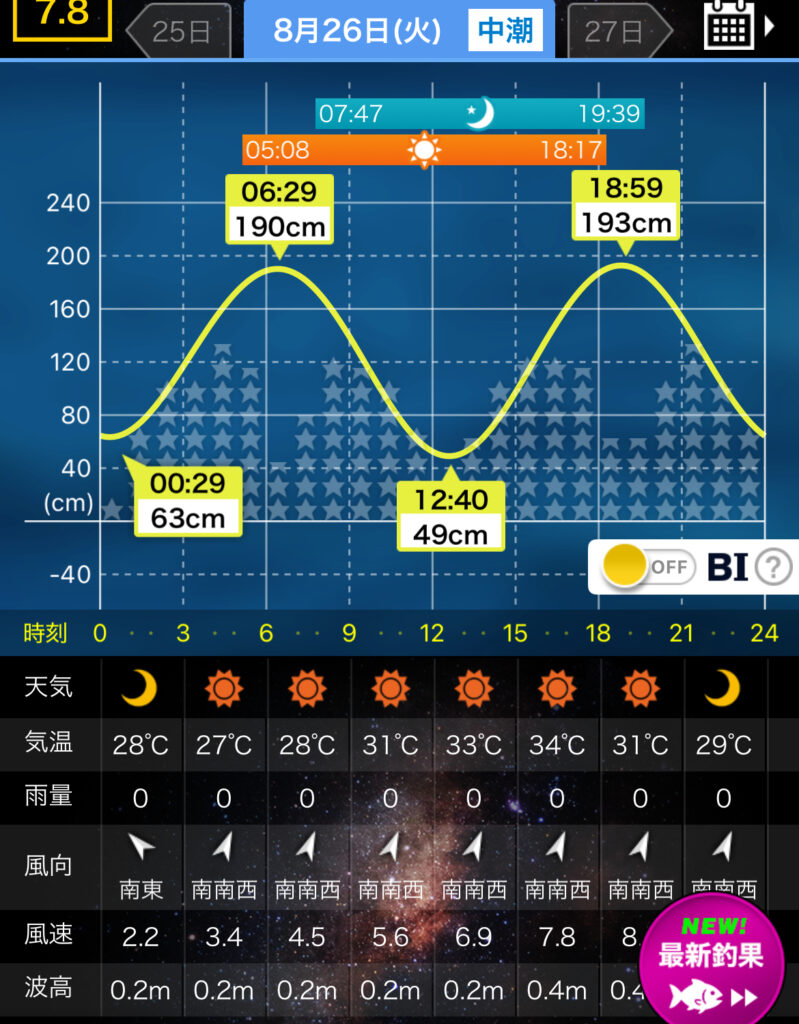Open 最新釣果 latest catch results
This screenshot has height=1024, width=799.
point(711,957)
